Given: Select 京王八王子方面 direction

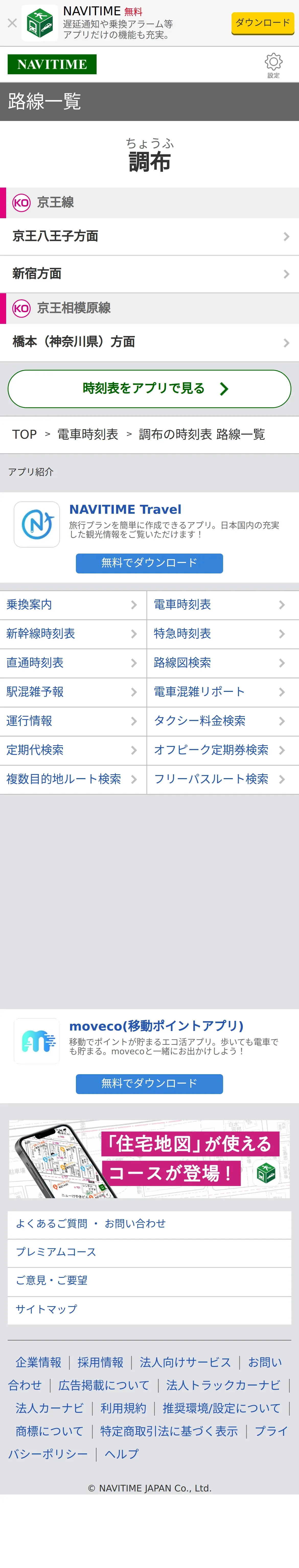Looking at the screenshot, I should coord(149,236).
